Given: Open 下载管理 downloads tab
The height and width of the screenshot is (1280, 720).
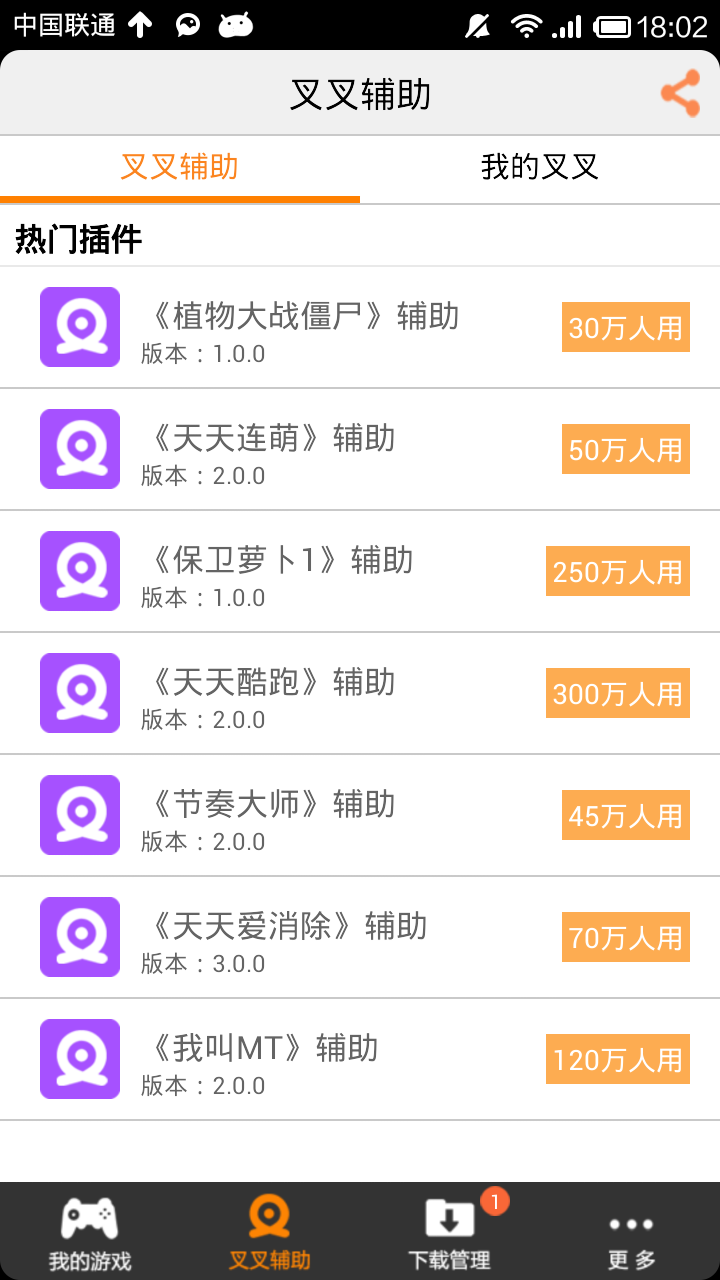Looking at the screenshot, I should pos(450,1232).
